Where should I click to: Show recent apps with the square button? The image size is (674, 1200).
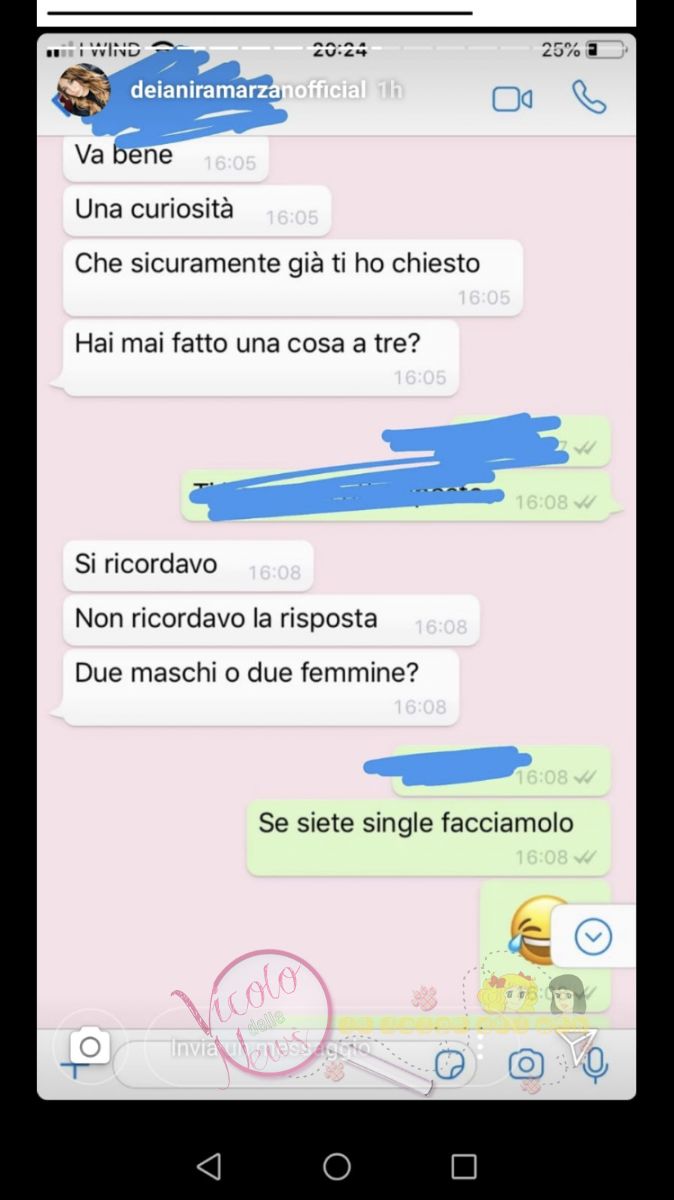(464, 1165)
